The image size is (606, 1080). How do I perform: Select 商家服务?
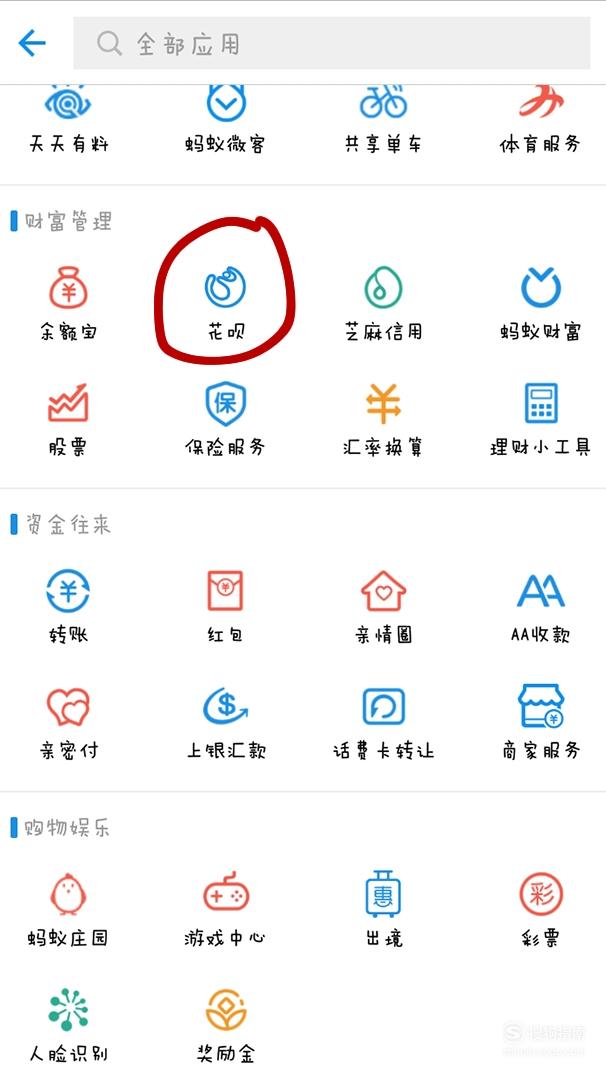[541, 722]
